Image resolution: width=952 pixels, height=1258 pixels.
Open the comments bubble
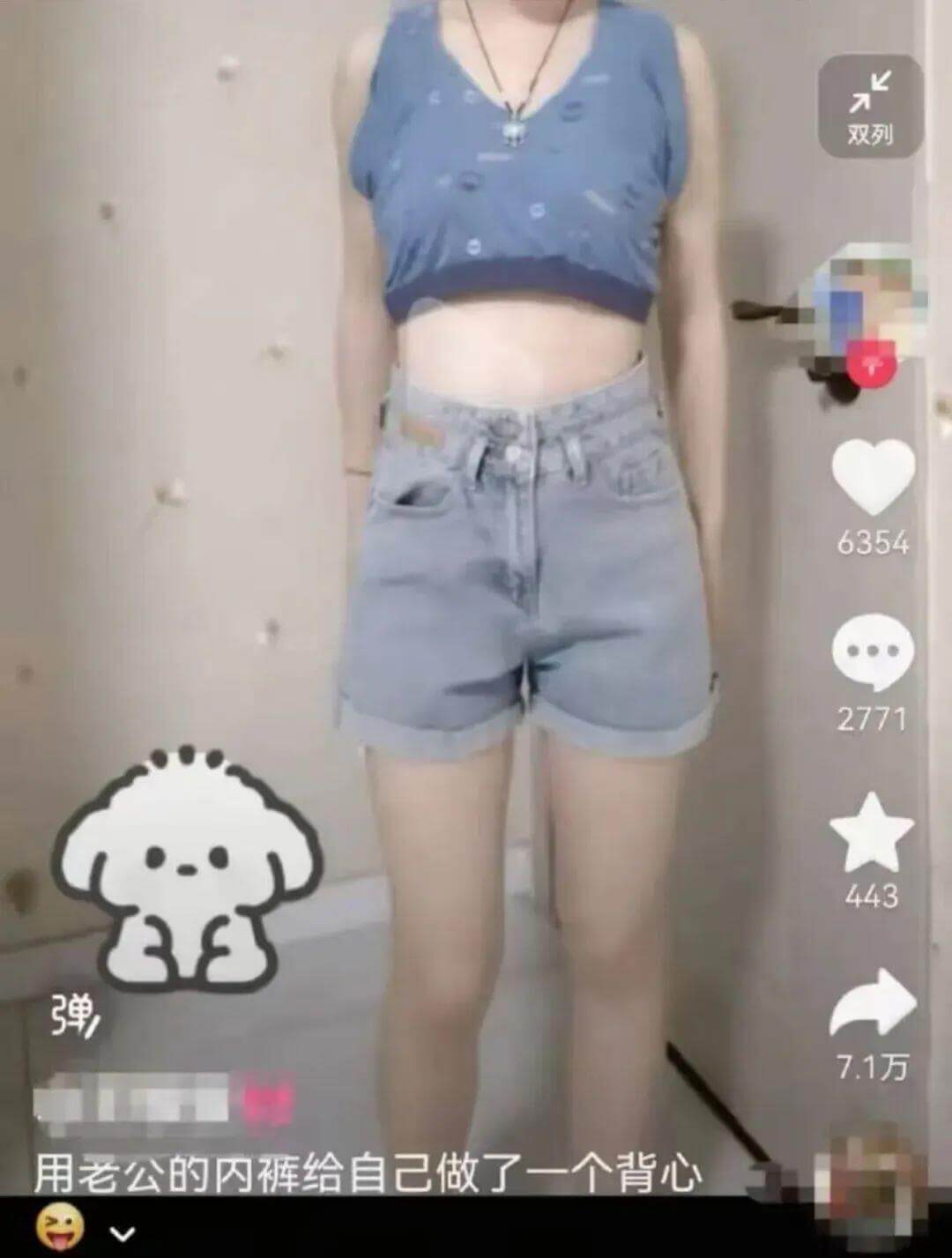point(873,652)
